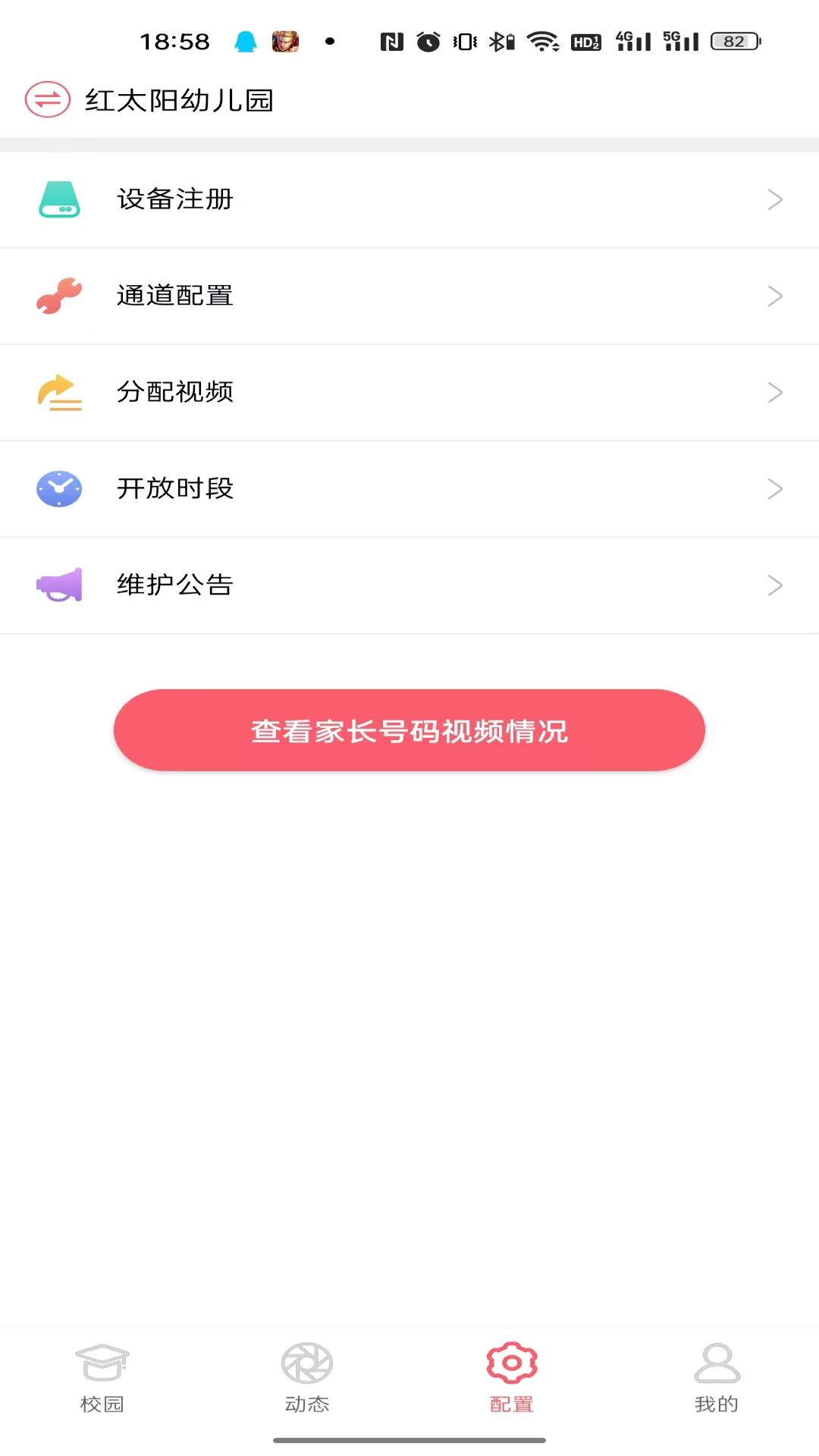The image size is (819, 1456).
Task: Open 维护公告 row
Action: (x=409, y=585)
